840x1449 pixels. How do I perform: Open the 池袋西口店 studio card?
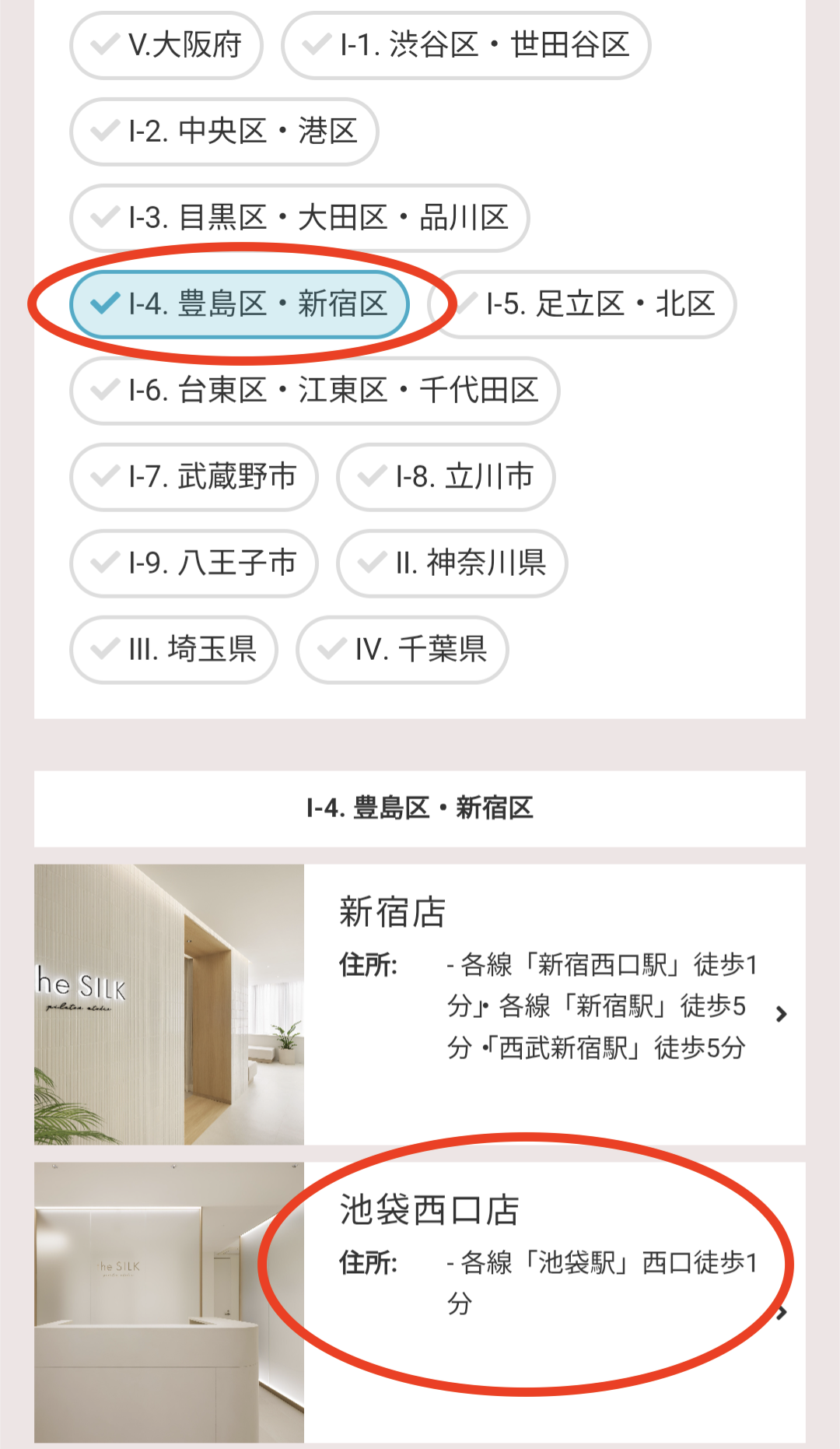[552, 1302]
